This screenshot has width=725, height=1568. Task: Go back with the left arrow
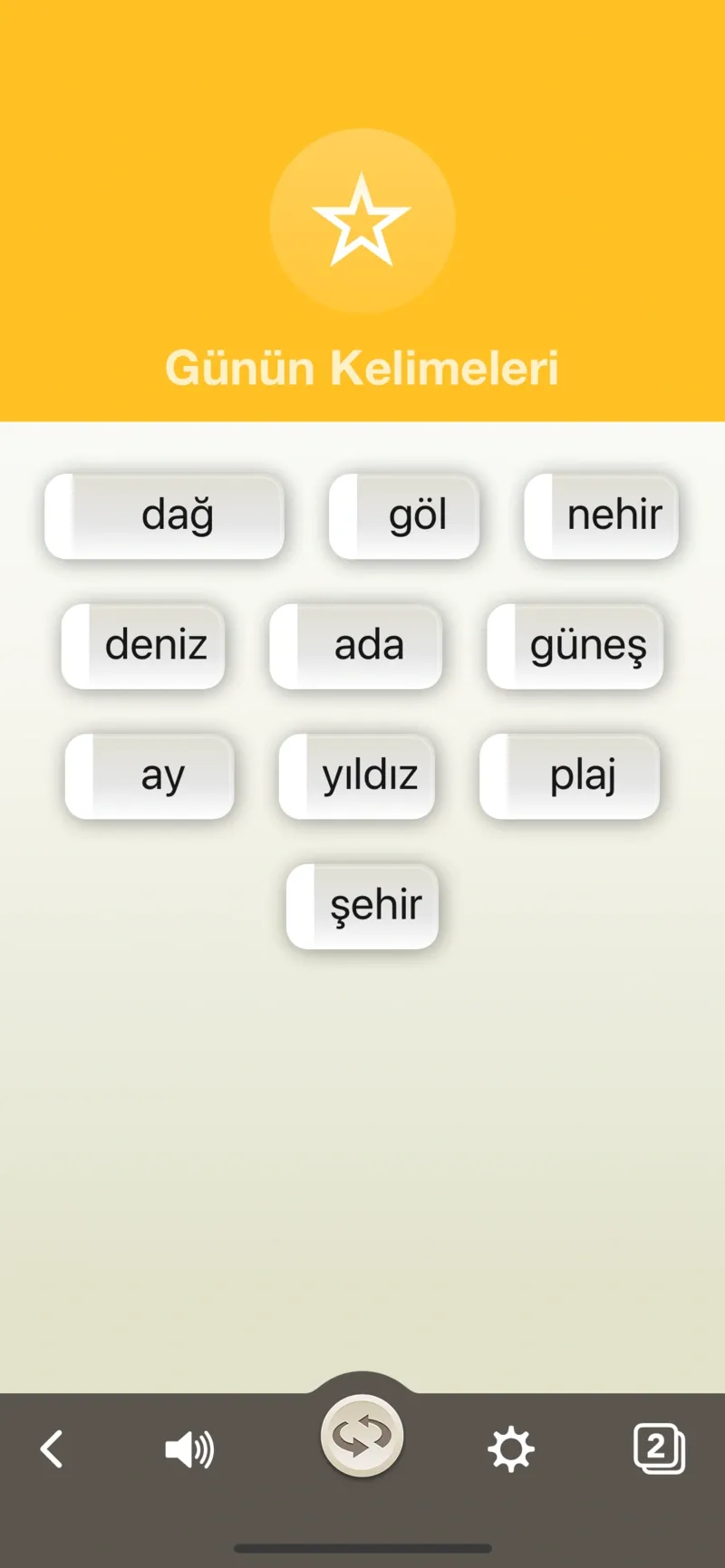tap(53, 1448)
